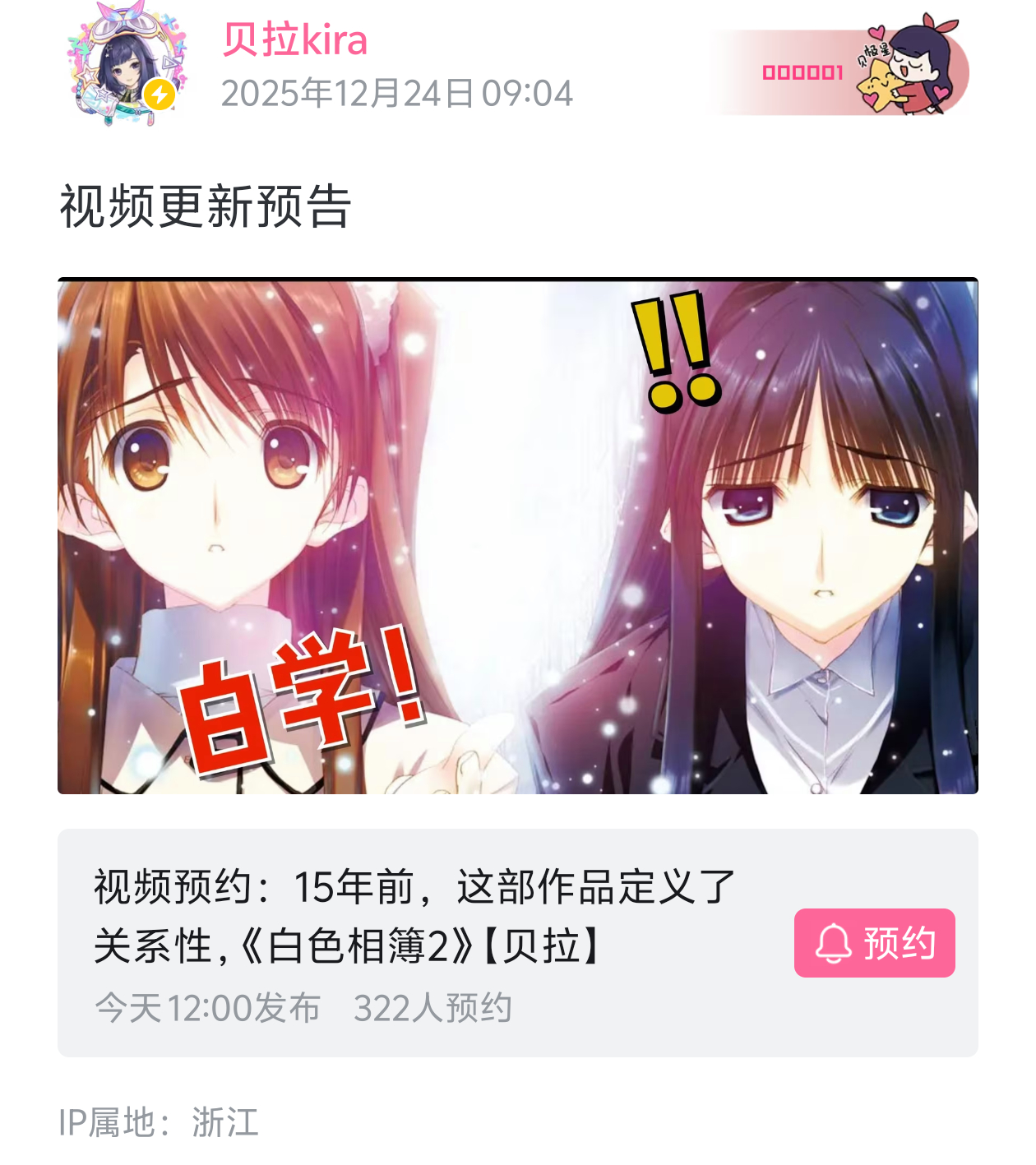This screenshot has height=1165, width=1036.
Task: Open 贝拉kira's profile avatar
Action: [x=127, y=66]
